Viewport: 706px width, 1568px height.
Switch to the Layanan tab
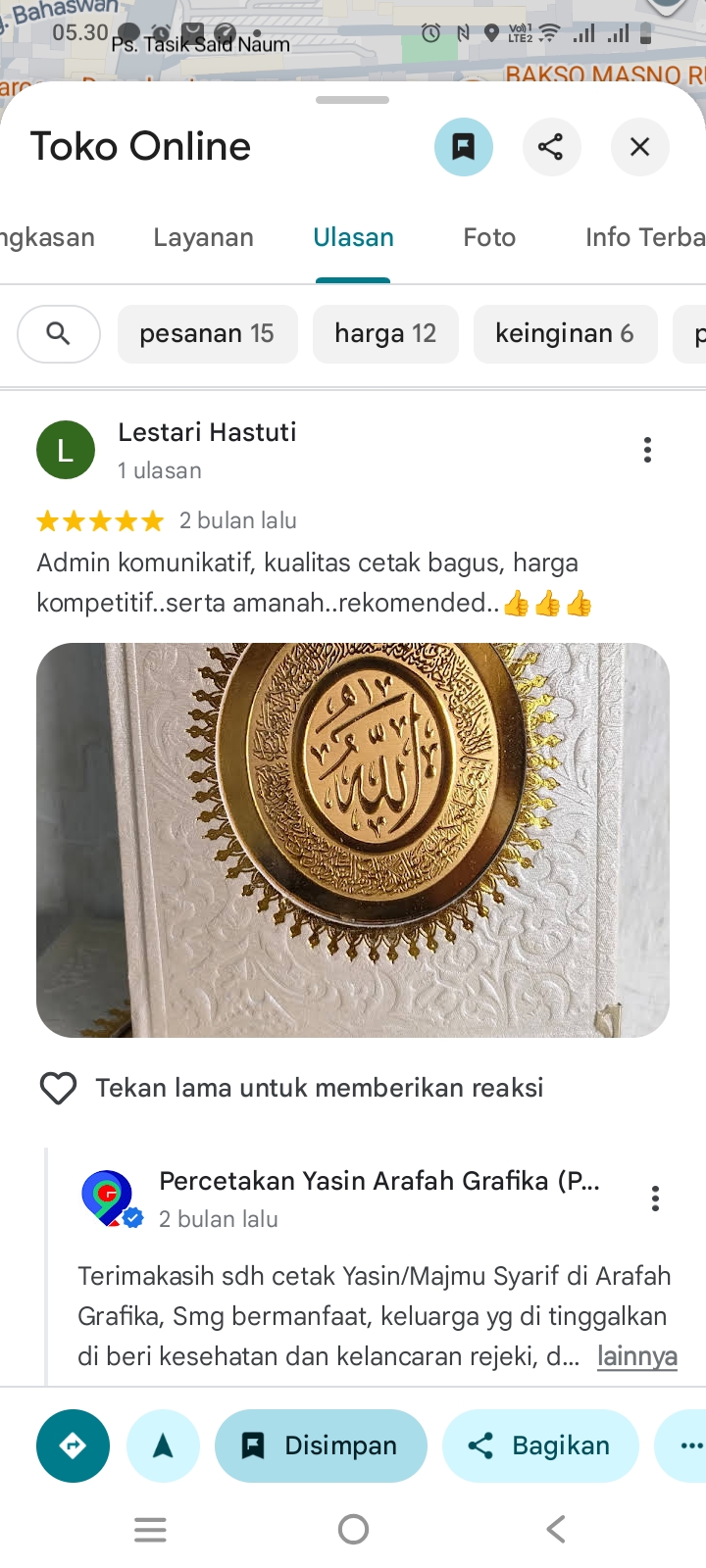coord(203,237)
